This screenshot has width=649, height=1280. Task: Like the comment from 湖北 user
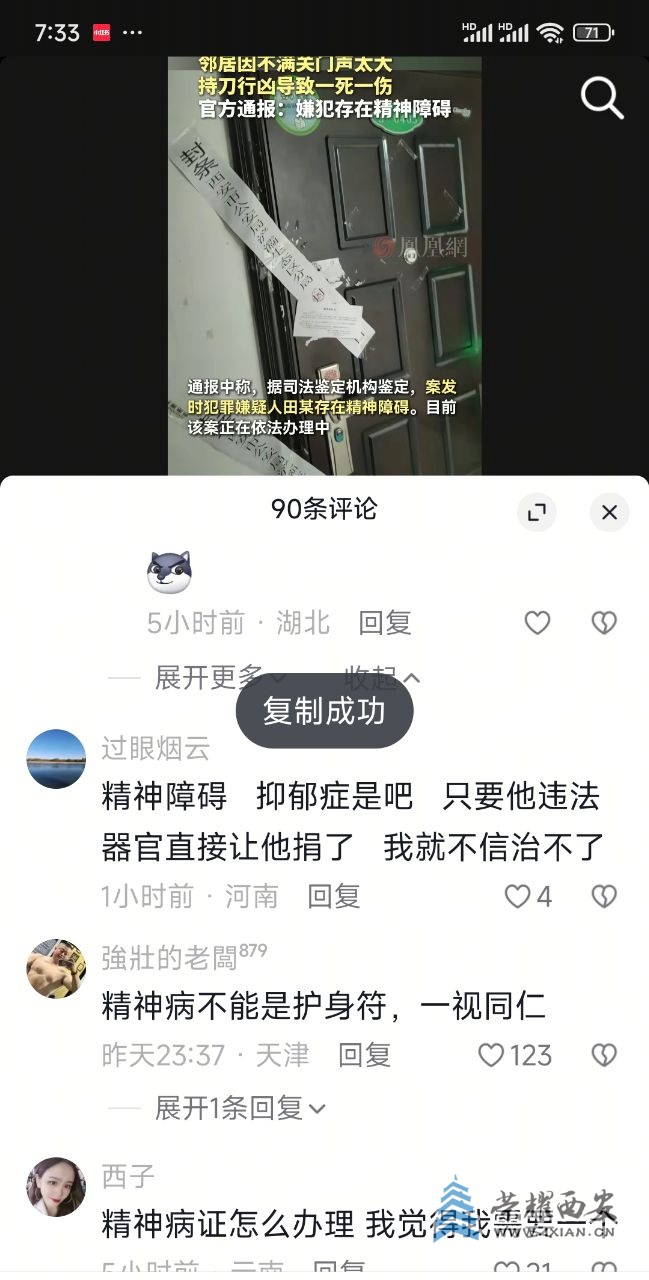[x=537, y=623]
